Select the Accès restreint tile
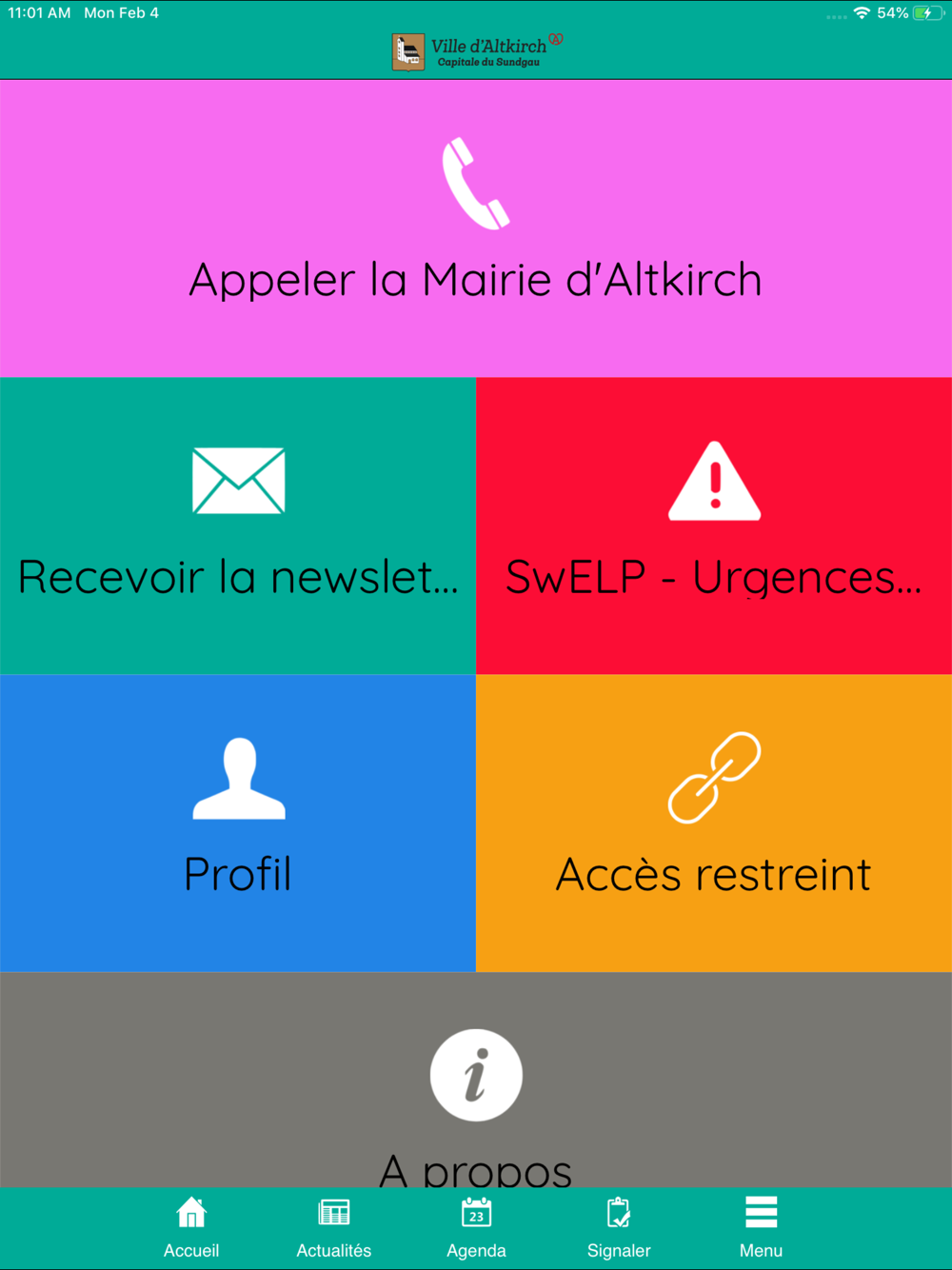Image resolution: width=952 pixels, height=1270 pixels. 714,823
